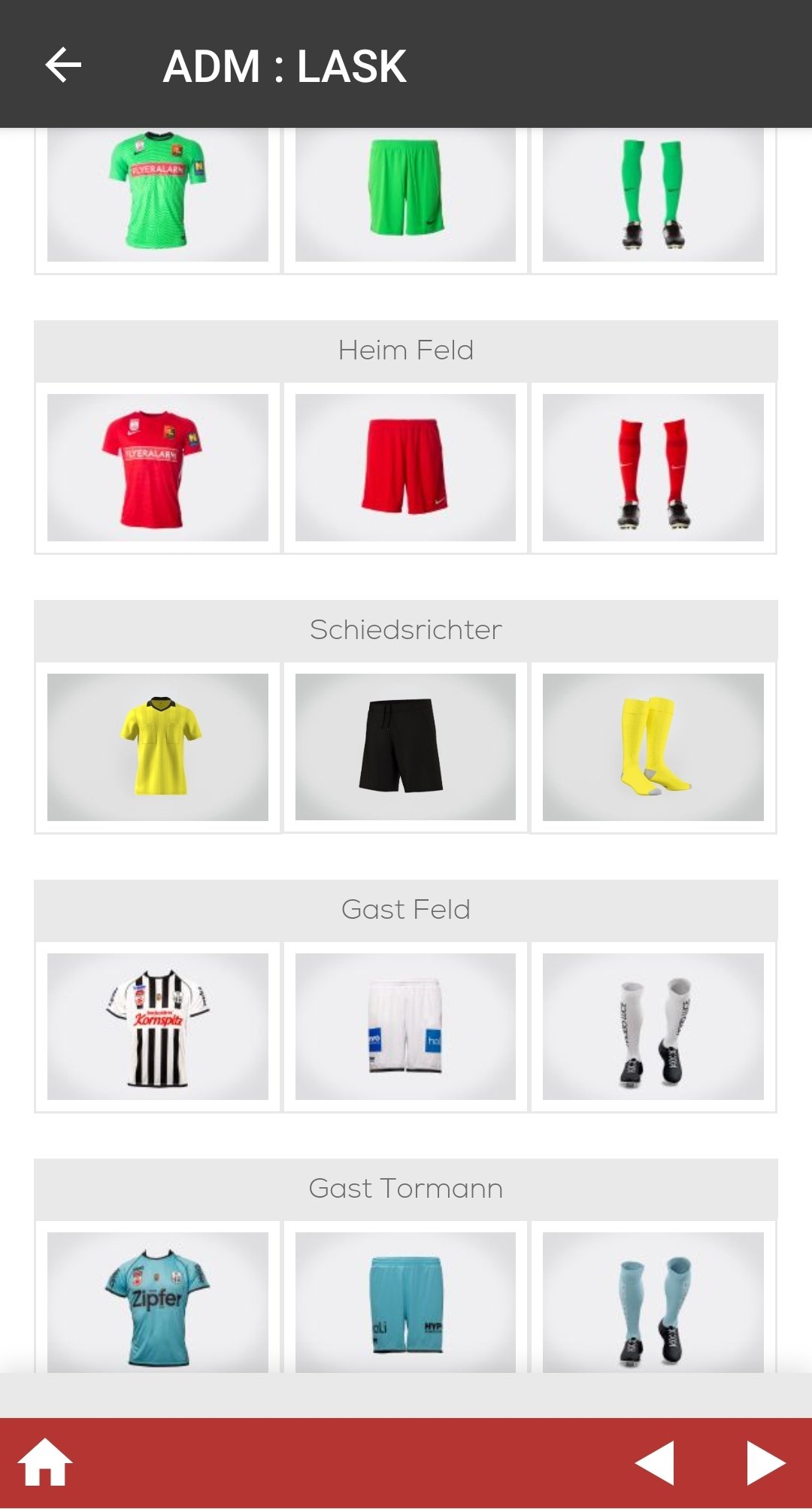View the red Heim Feld shorts

click(x=405, y=468)
